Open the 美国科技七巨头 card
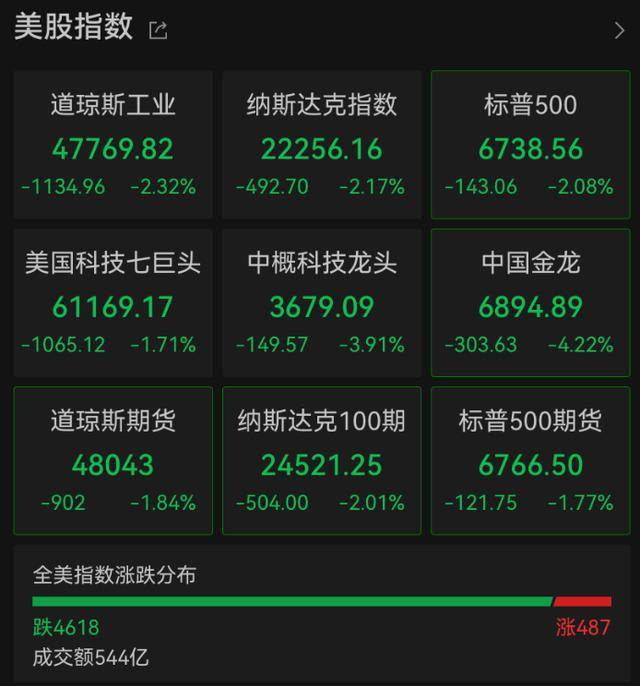This screenshot has height=686, width=640. [x=113, y=303]
